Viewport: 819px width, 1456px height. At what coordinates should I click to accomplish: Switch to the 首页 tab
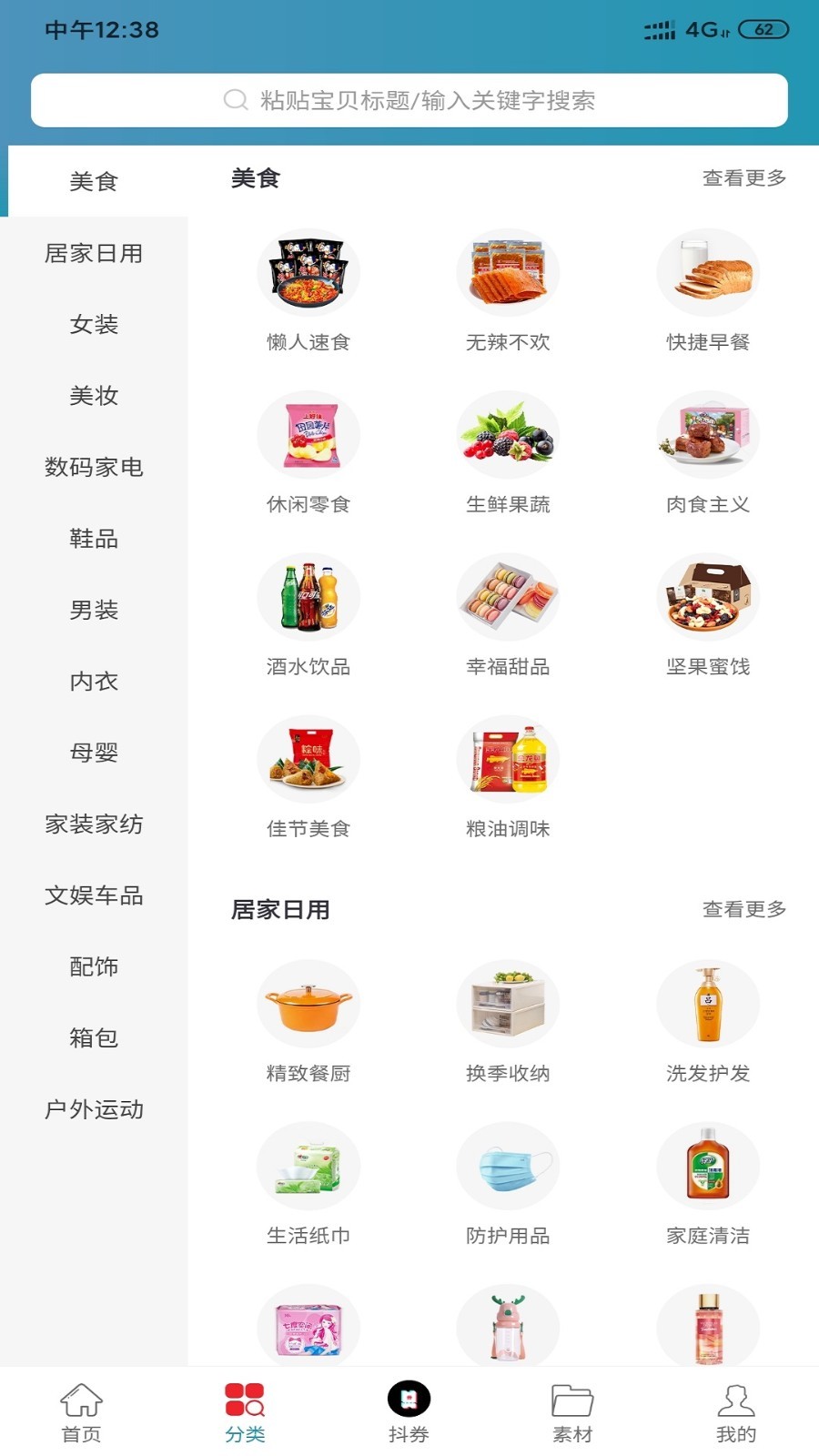[x=81, y=1413]
